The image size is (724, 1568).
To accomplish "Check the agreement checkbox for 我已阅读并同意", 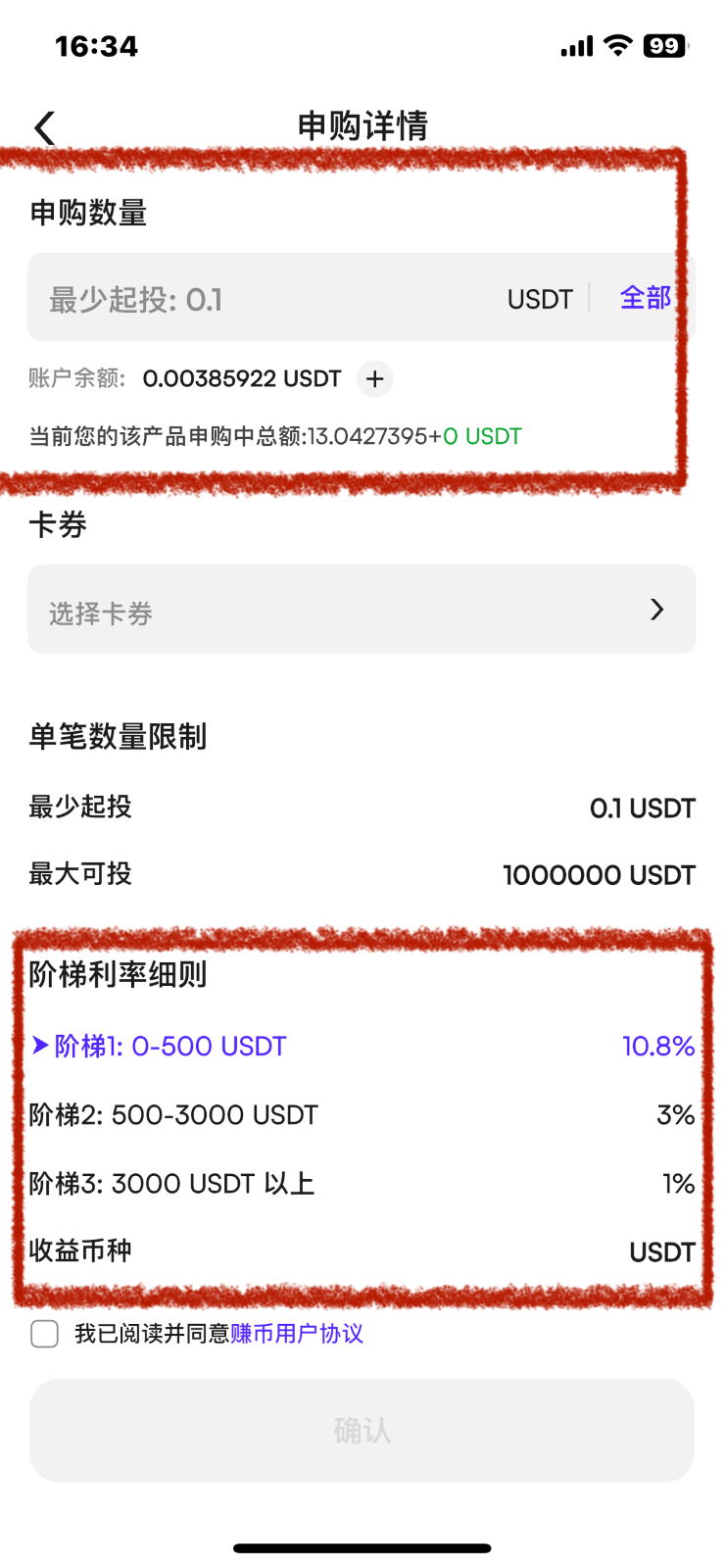I will pos(44,1334).
